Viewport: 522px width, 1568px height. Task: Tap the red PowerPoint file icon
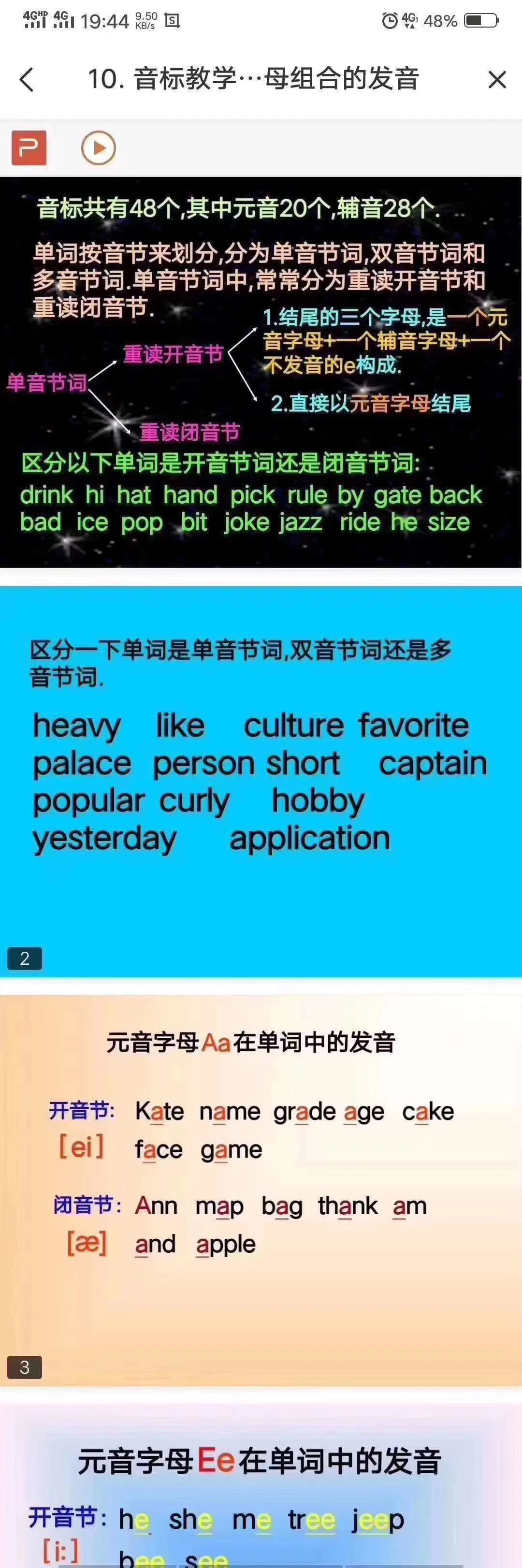click(x=29, y=148)
